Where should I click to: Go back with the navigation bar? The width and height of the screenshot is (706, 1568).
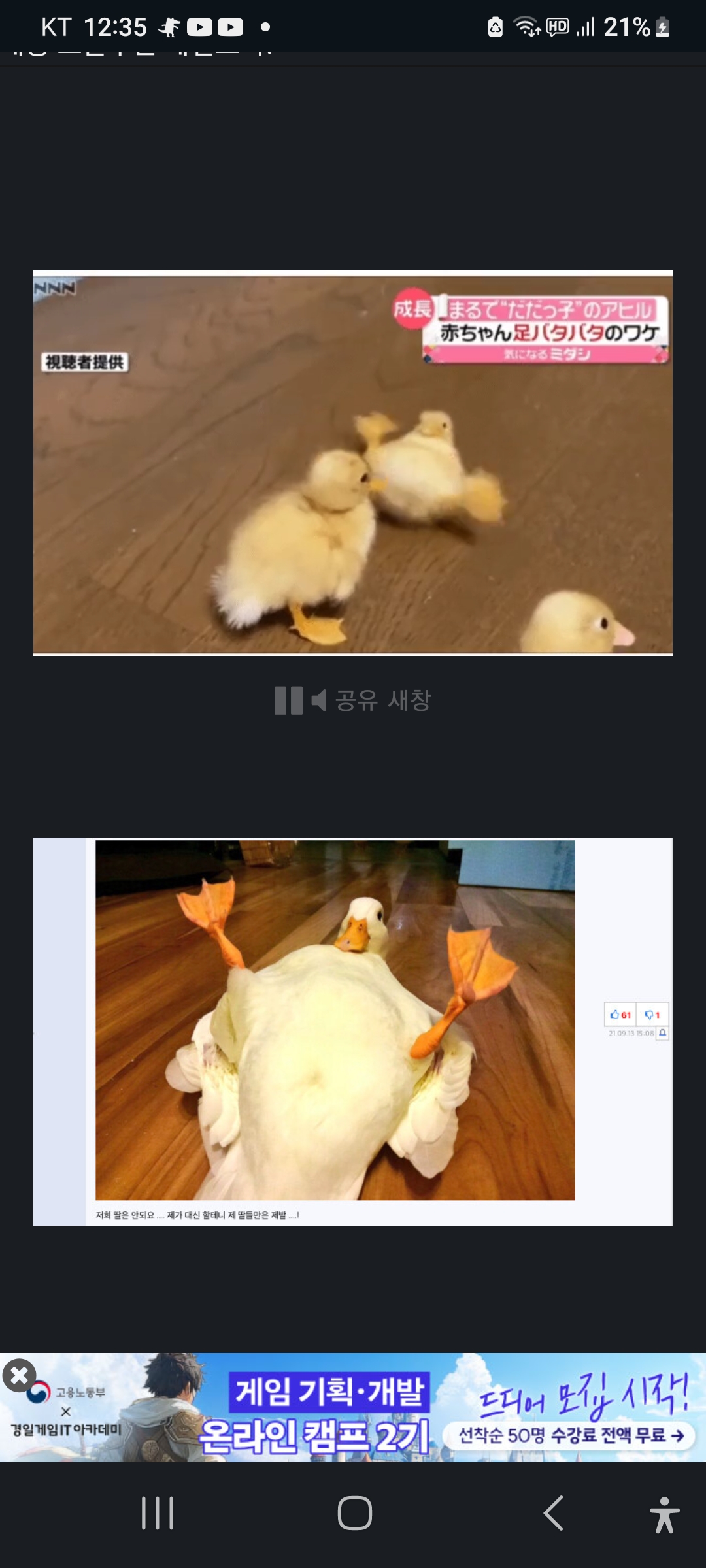pos(553,1513)
